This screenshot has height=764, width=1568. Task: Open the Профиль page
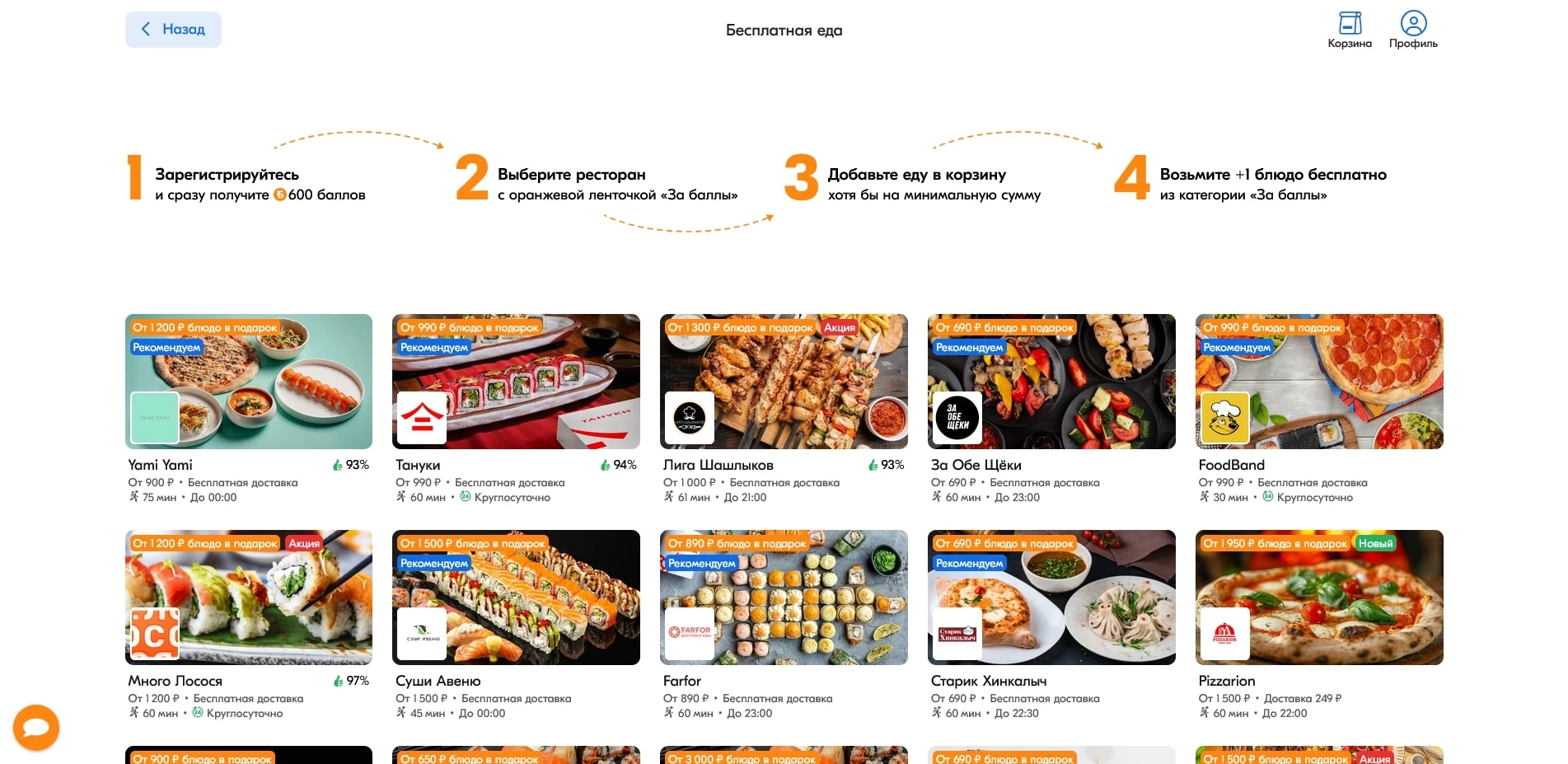1413,30
